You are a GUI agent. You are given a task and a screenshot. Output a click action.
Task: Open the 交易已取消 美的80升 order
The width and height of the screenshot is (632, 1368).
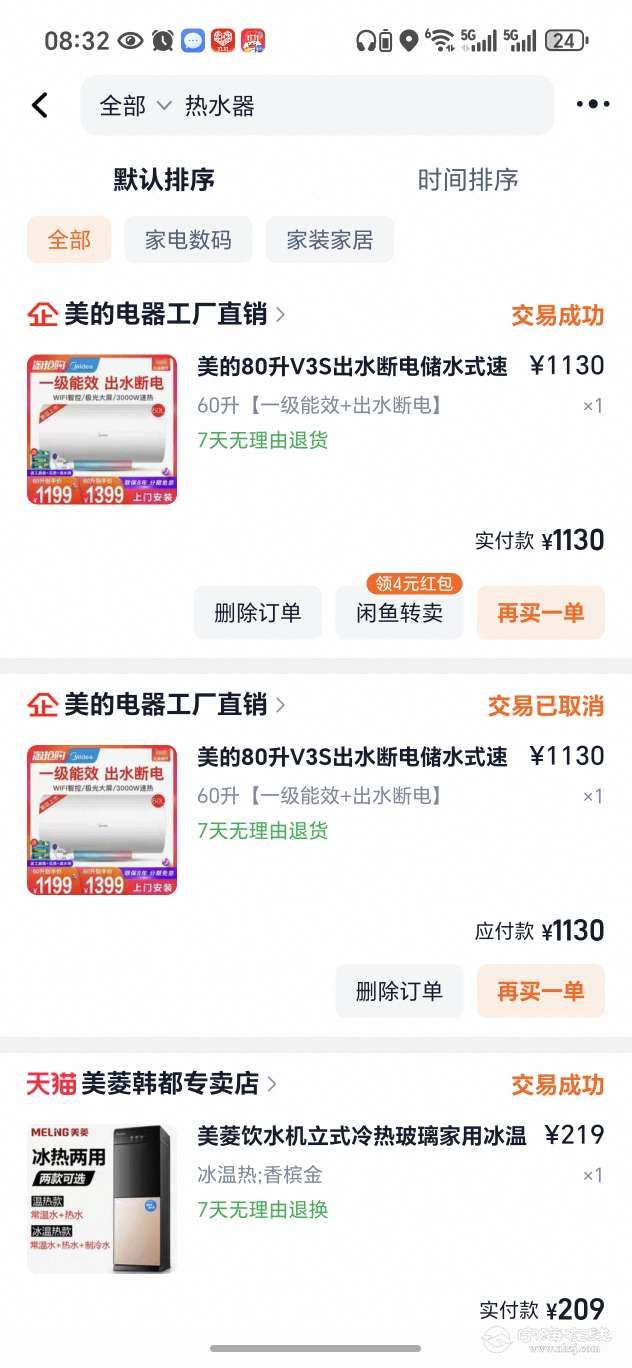[x=351, y=757]
